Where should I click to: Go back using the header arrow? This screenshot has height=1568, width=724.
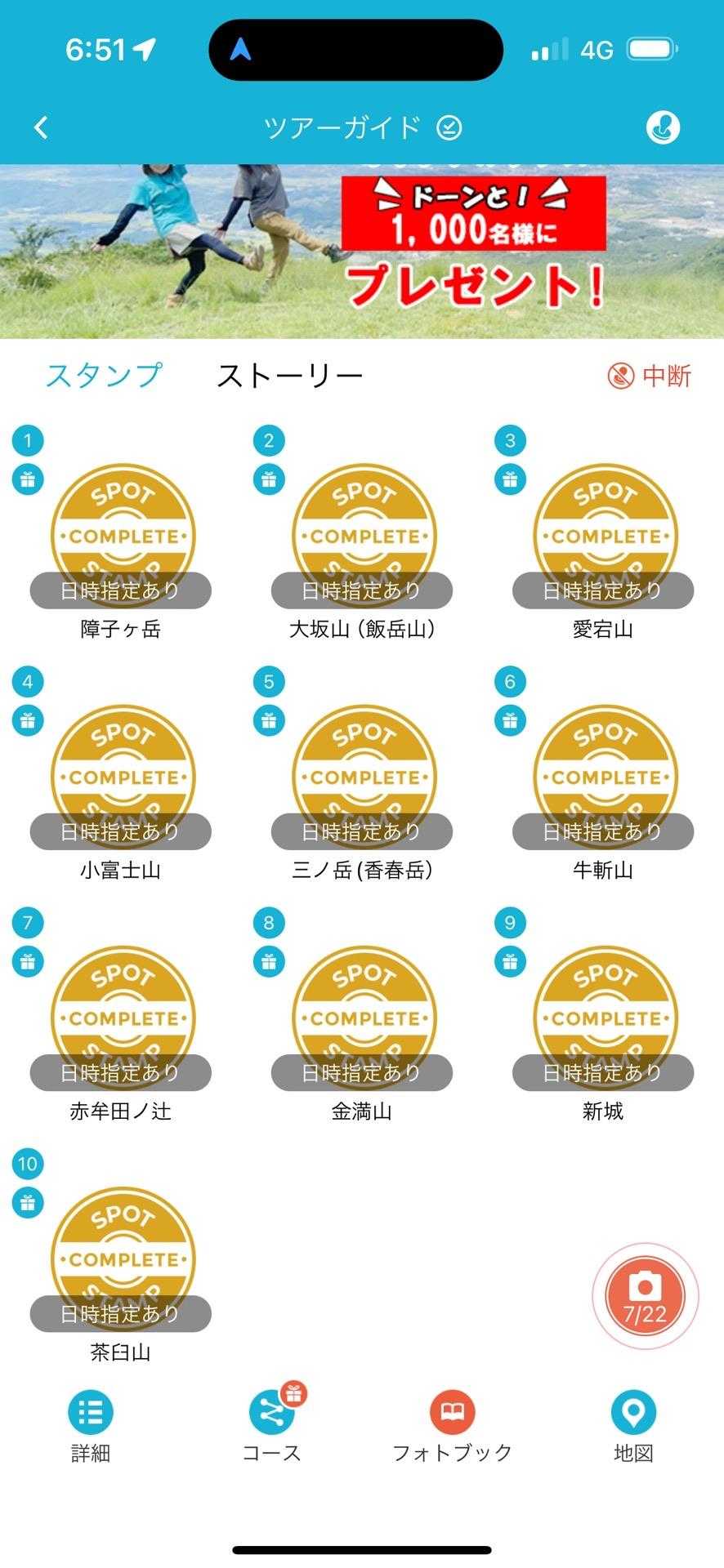click(x=41, y=127)
